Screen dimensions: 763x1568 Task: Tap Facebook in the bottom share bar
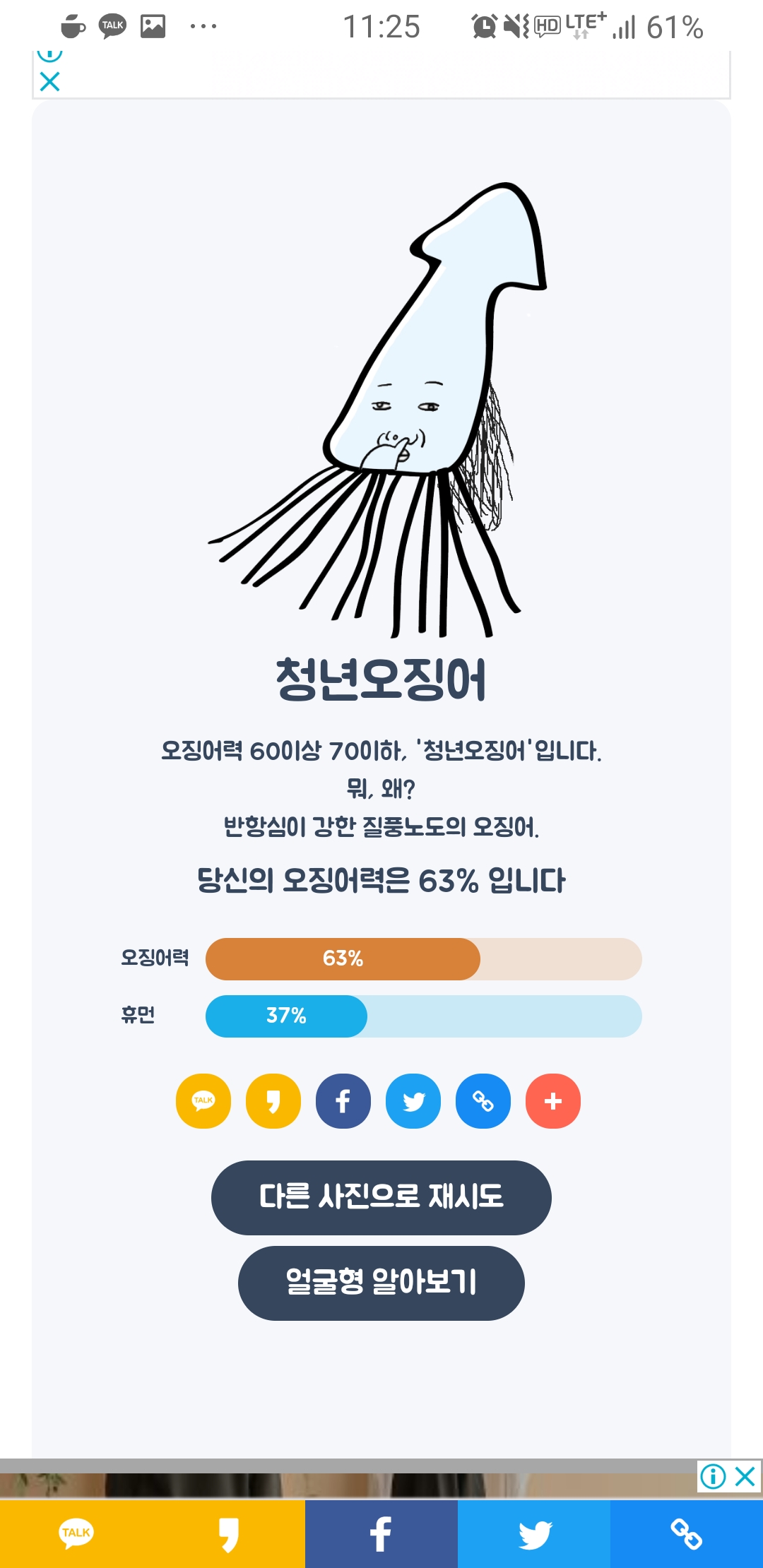[381, 1534]
